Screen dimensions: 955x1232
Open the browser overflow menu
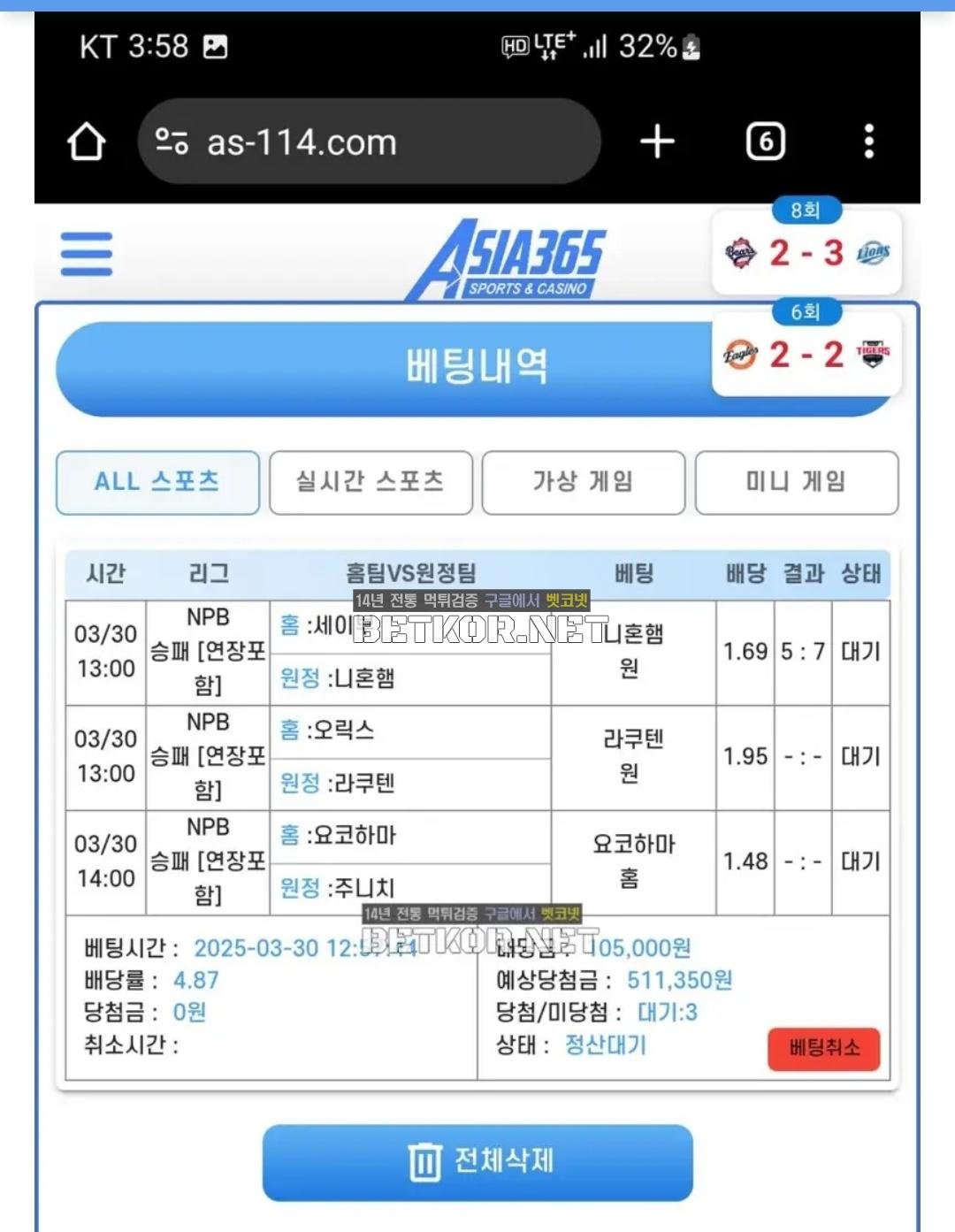(x=869, y=142)
